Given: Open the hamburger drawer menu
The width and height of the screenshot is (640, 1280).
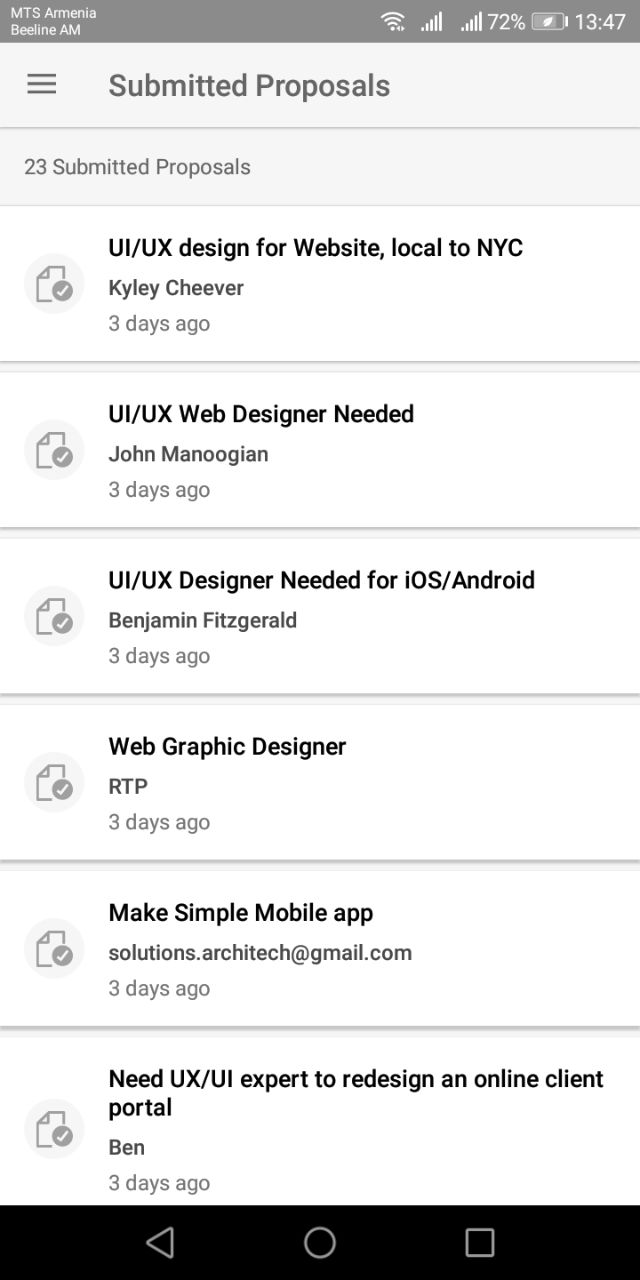Looking at the screenshot, I should pos(42,85).
